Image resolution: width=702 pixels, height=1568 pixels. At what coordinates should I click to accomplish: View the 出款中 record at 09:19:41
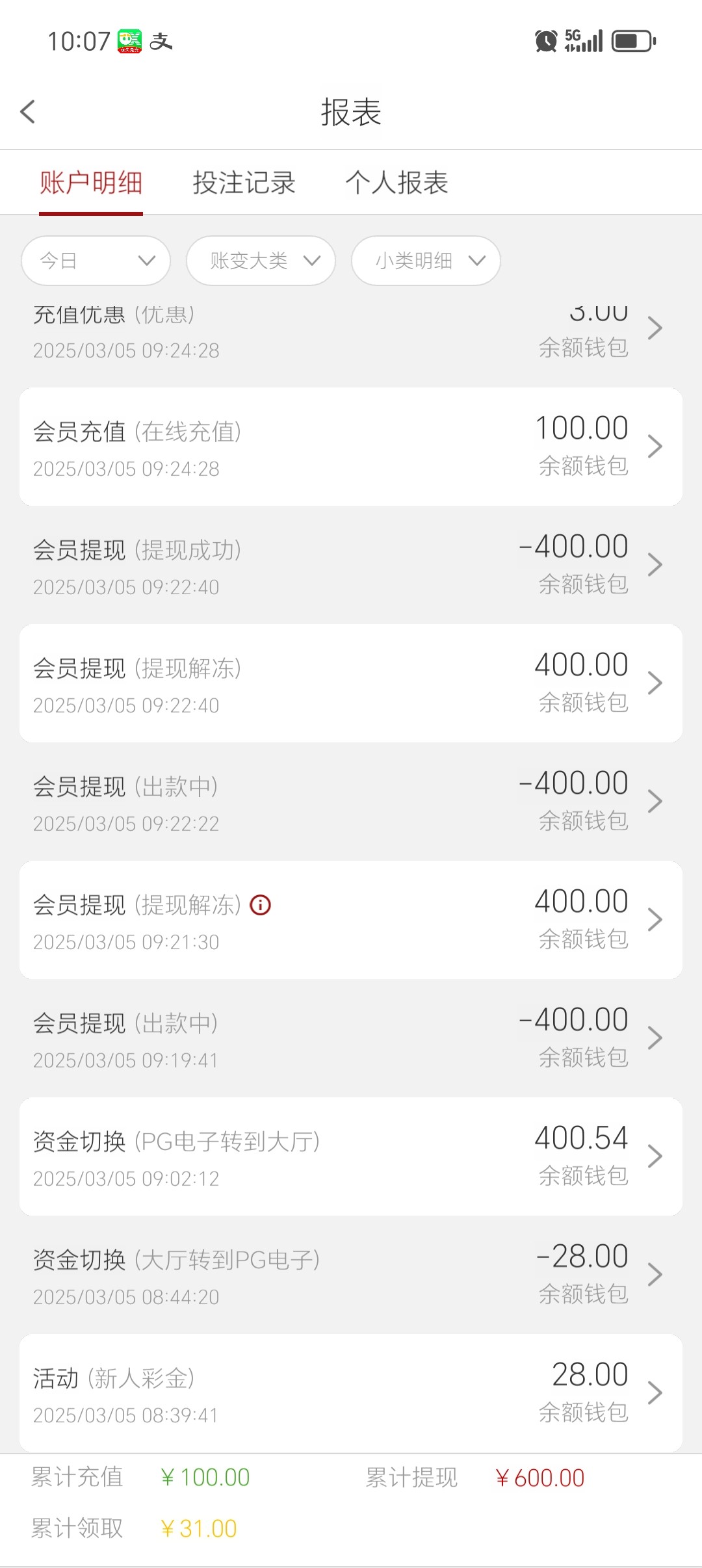(351, 1038)
